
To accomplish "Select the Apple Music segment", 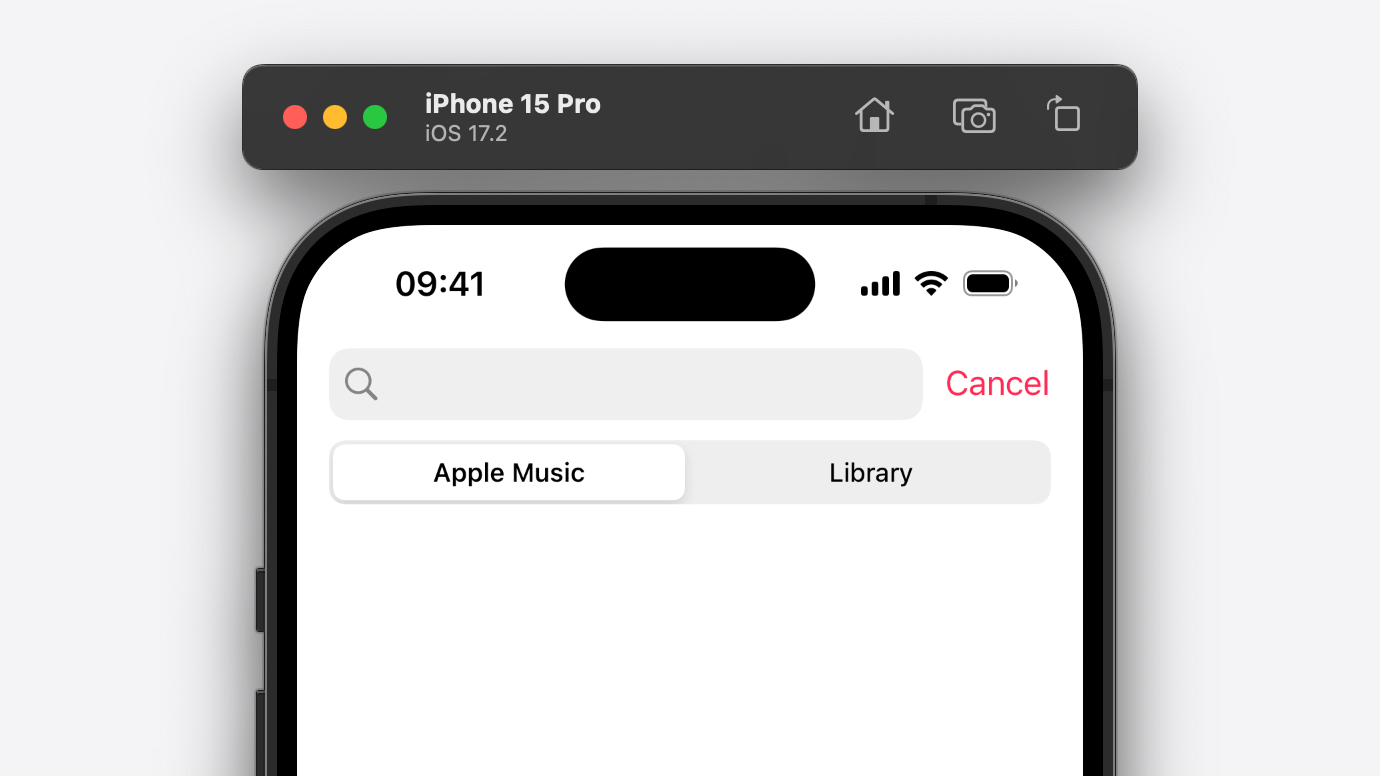I will [509, 473].
